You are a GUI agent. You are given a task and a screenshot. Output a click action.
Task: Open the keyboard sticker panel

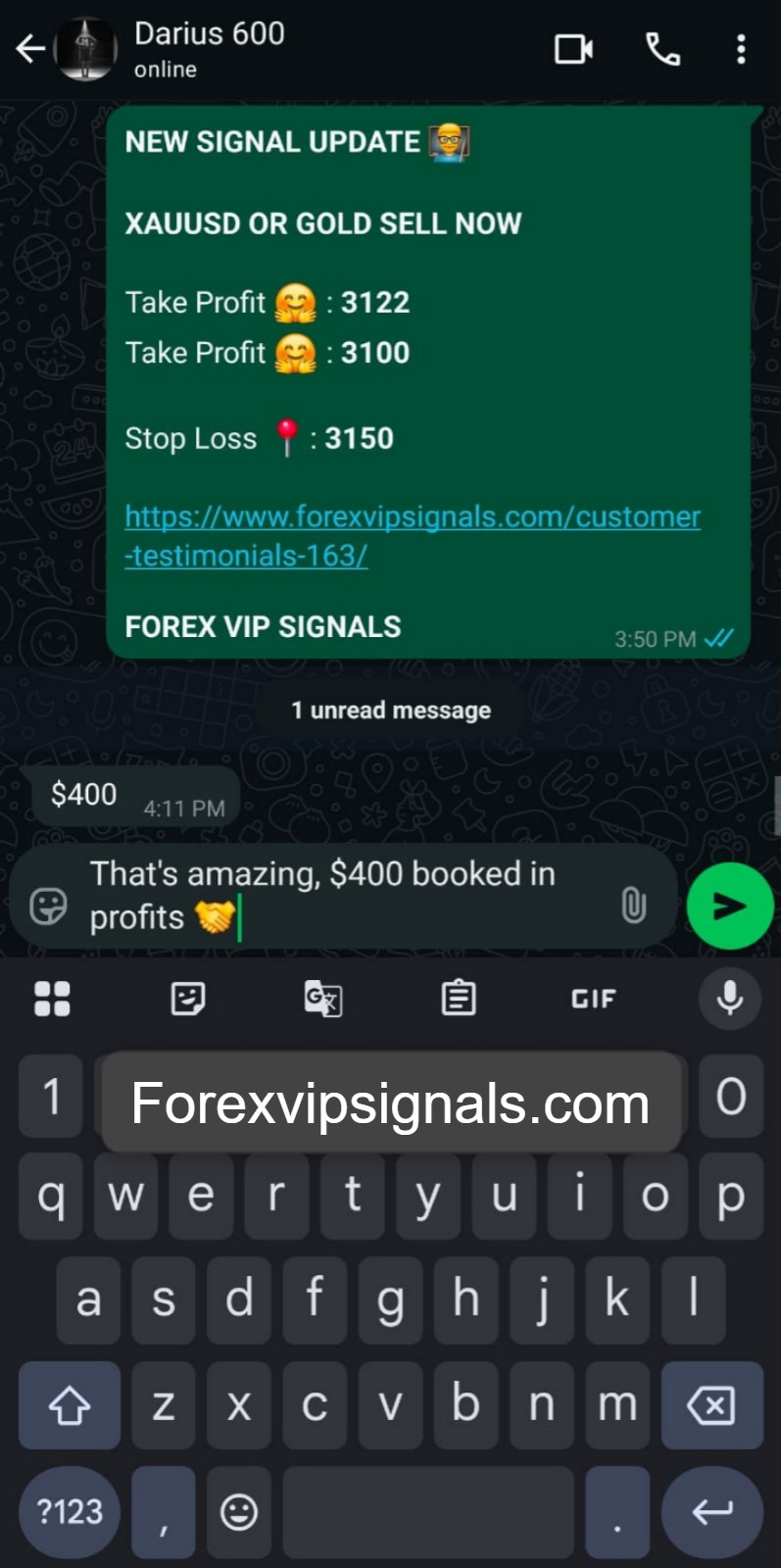click(x=187, y=999)
